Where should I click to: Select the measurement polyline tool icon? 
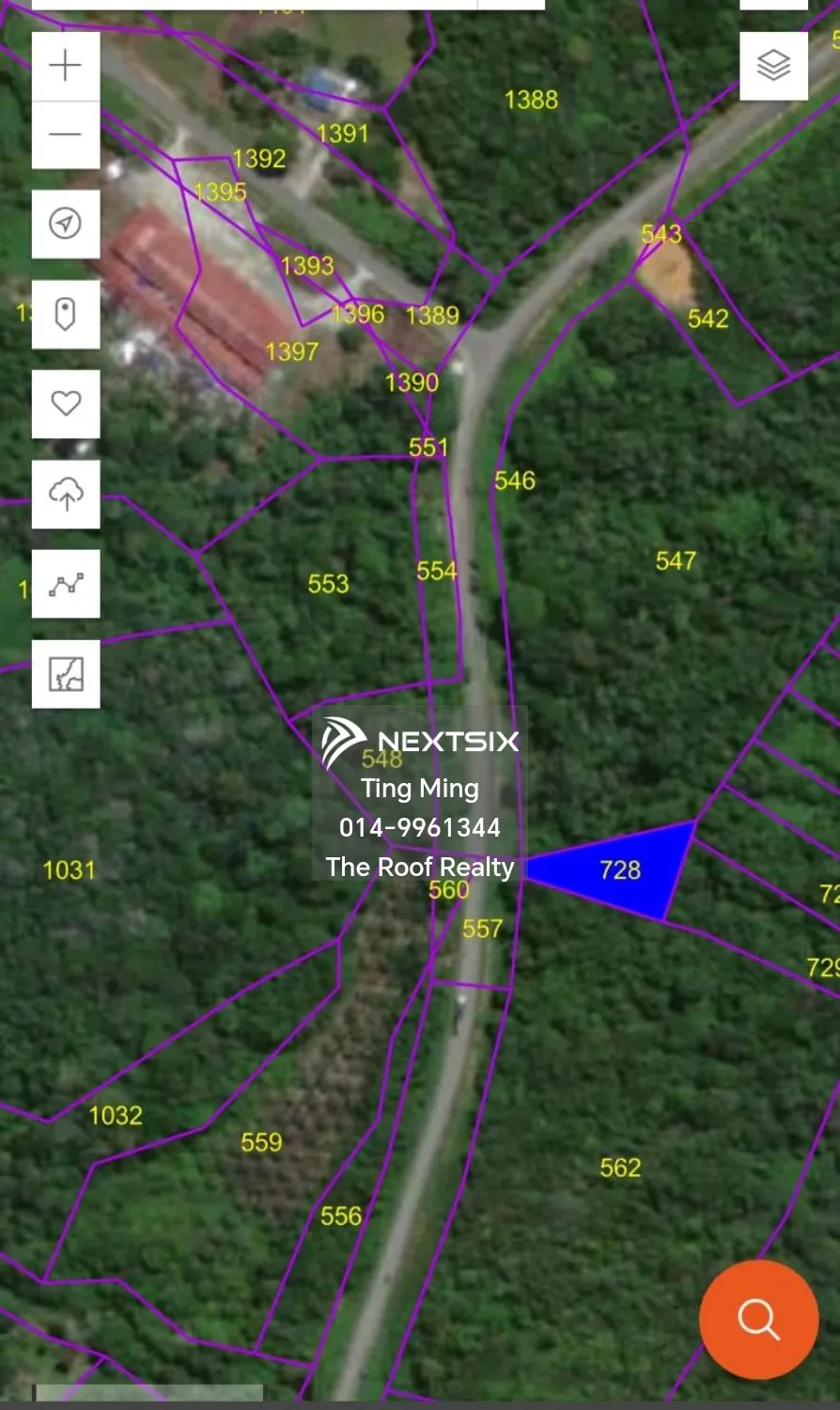65,584
